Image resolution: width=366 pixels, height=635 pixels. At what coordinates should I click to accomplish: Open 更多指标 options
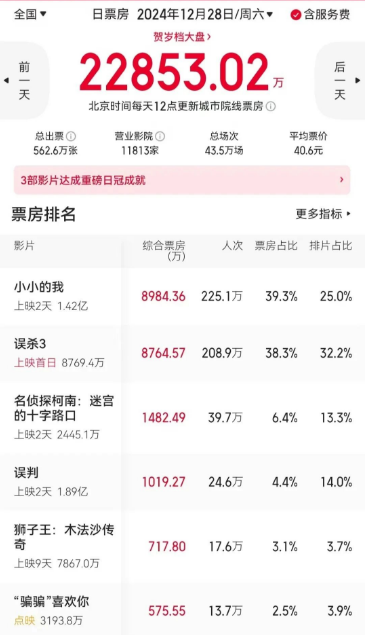coord(323,214)
